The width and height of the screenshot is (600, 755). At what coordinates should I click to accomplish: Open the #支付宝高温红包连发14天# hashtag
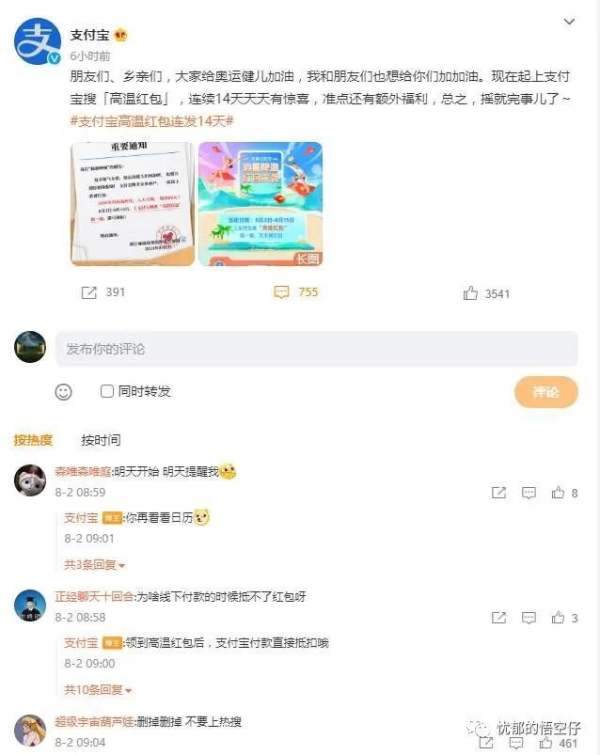click(151, 120)
